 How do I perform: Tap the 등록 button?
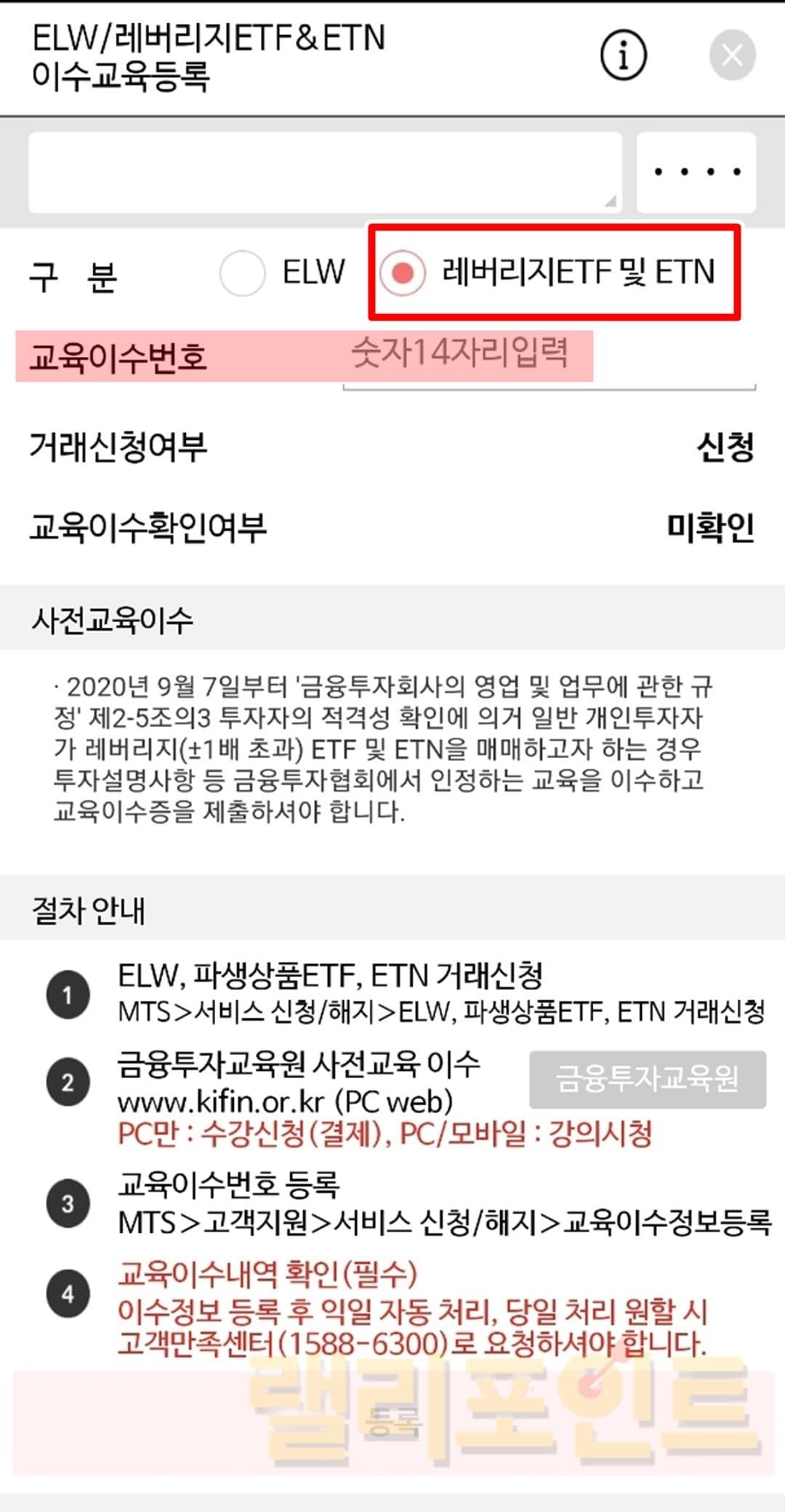(x=392, y=1423)
